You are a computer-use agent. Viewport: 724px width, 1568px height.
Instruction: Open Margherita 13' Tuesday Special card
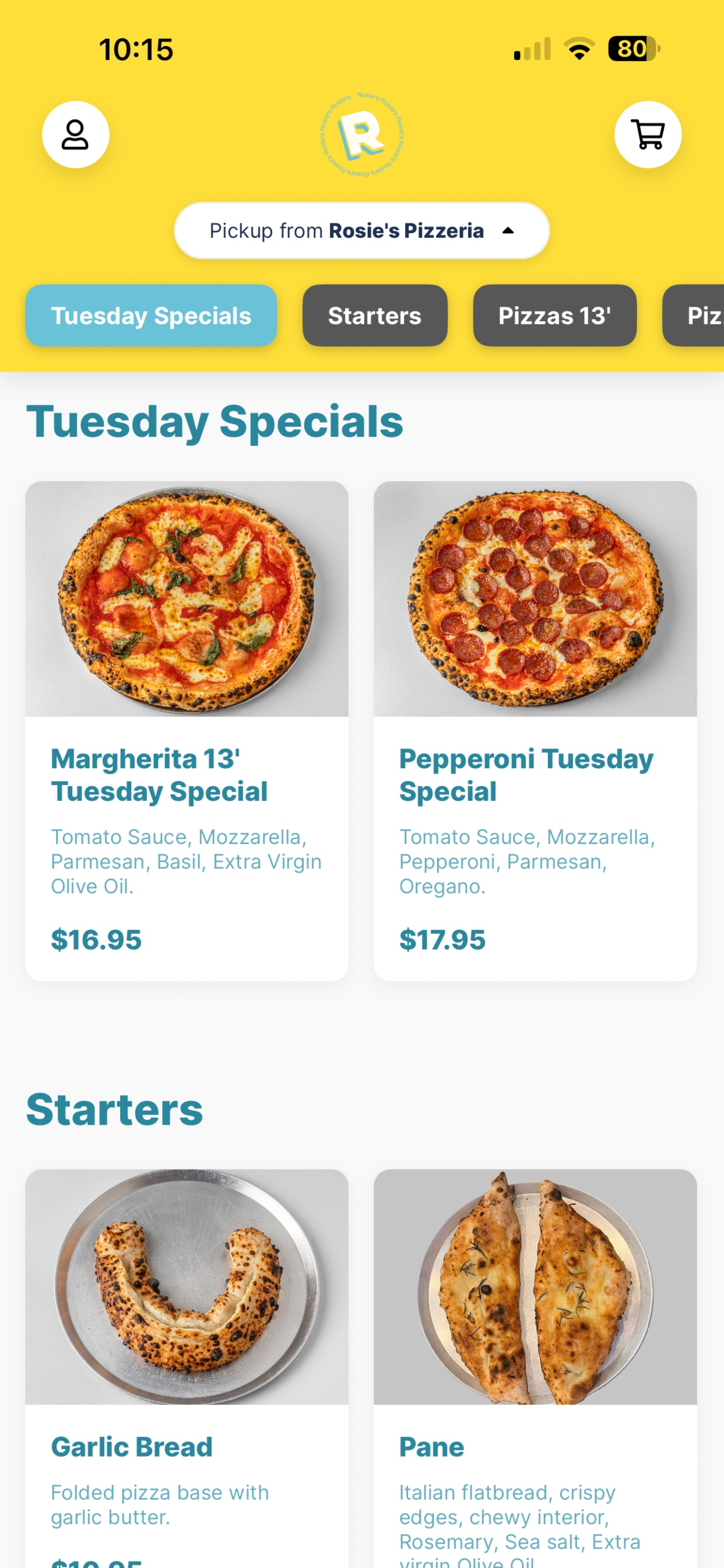pyautogui.click(x=187, y=731)
